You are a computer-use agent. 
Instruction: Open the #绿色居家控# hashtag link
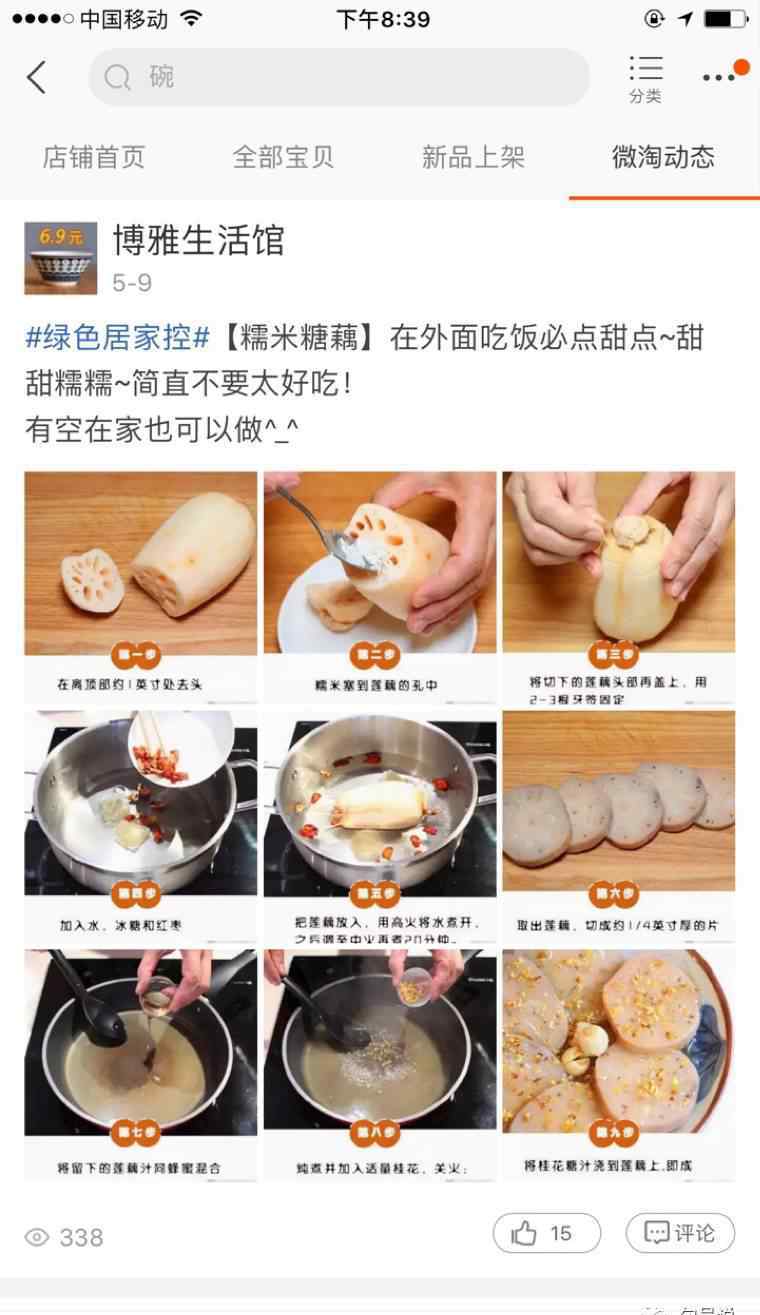click(x=117, y=337)
